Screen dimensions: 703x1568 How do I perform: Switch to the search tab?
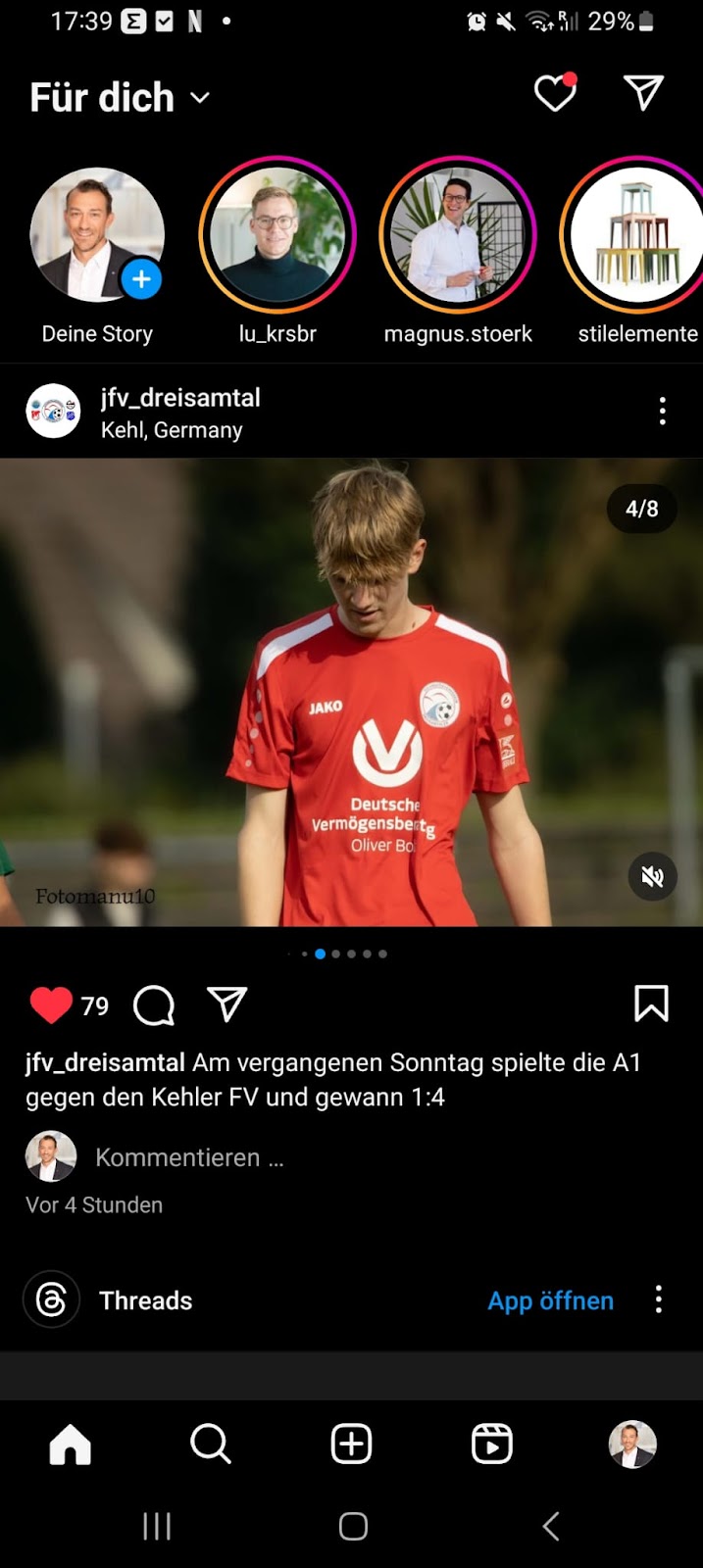coord(211,1444)
